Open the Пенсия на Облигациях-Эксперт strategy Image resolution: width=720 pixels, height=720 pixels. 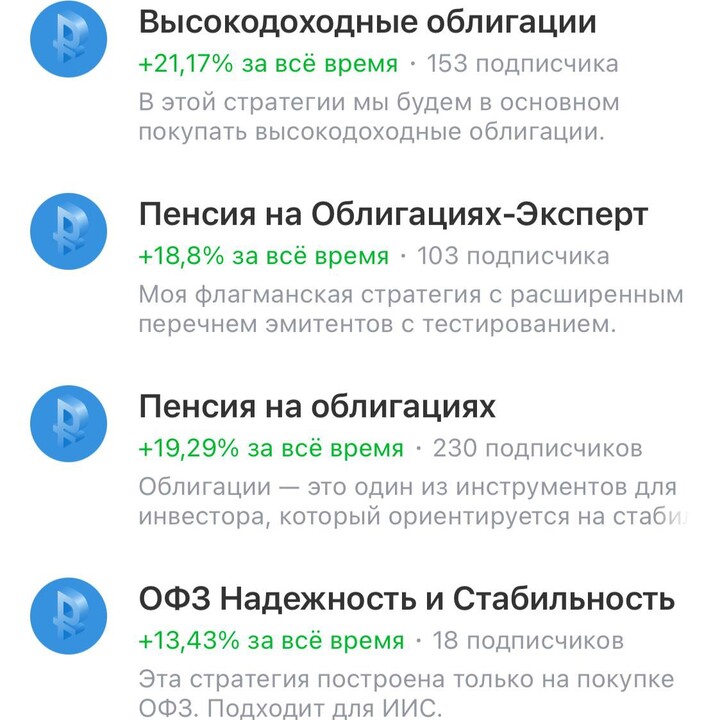tap(393, 214)
